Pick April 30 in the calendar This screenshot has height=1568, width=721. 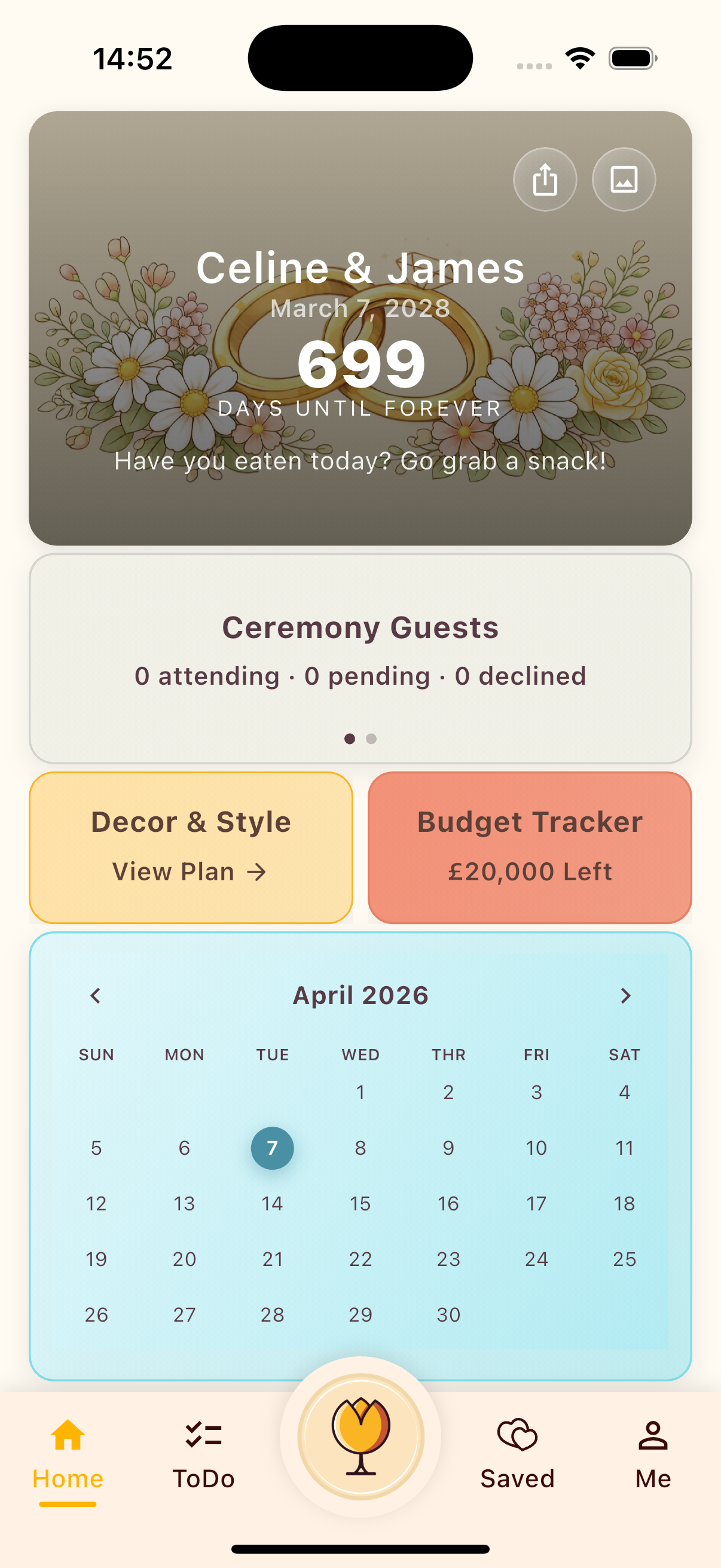(x=448, y=1315)
